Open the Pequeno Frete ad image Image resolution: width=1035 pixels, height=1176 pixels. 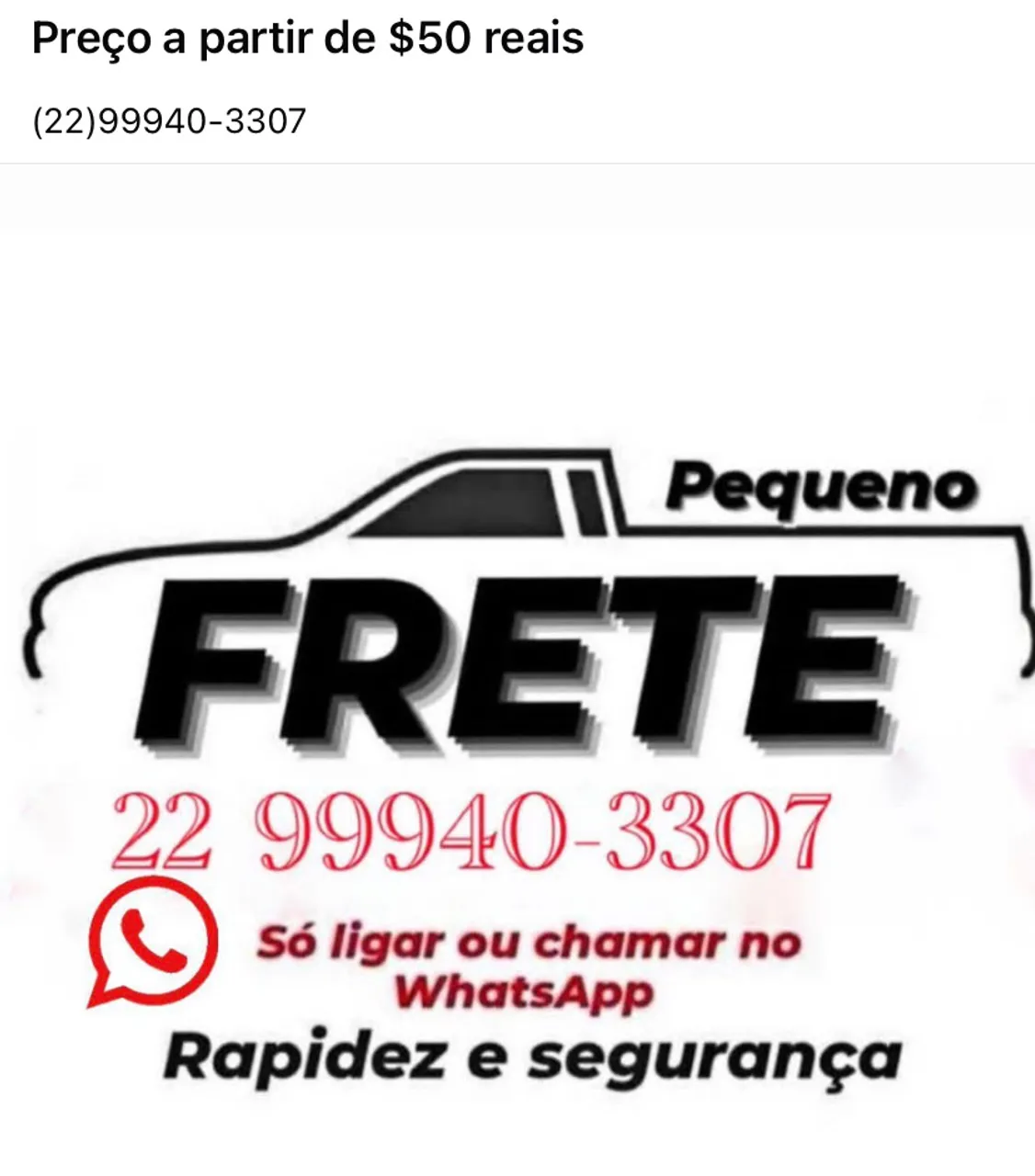click(x=517, y=698)
